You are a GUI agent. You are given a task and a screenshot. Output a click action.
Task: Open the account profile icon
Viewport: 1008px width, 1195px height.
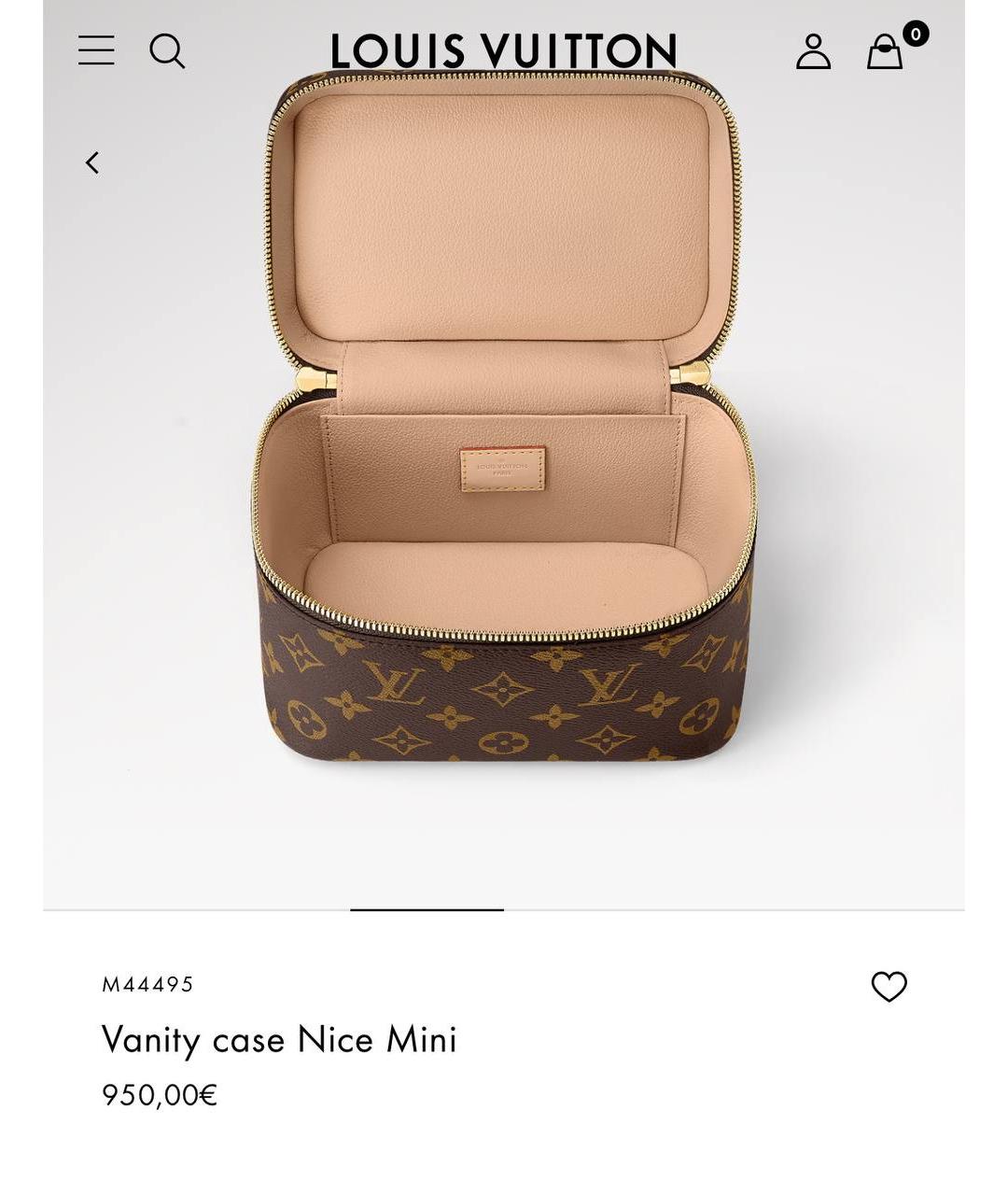(815, 52)
